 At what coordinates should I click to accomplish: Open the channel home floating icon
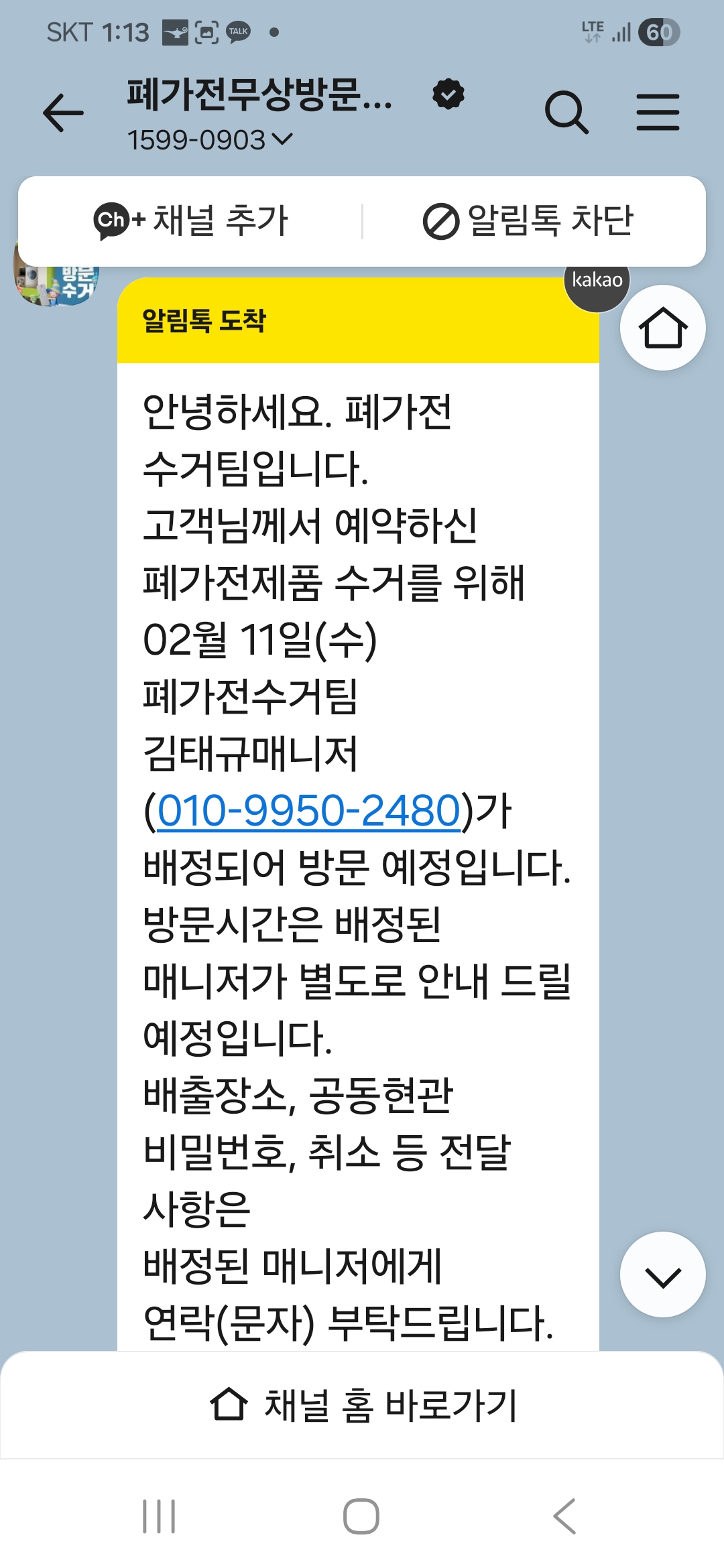pyautogui.click(x=662, y=328)
